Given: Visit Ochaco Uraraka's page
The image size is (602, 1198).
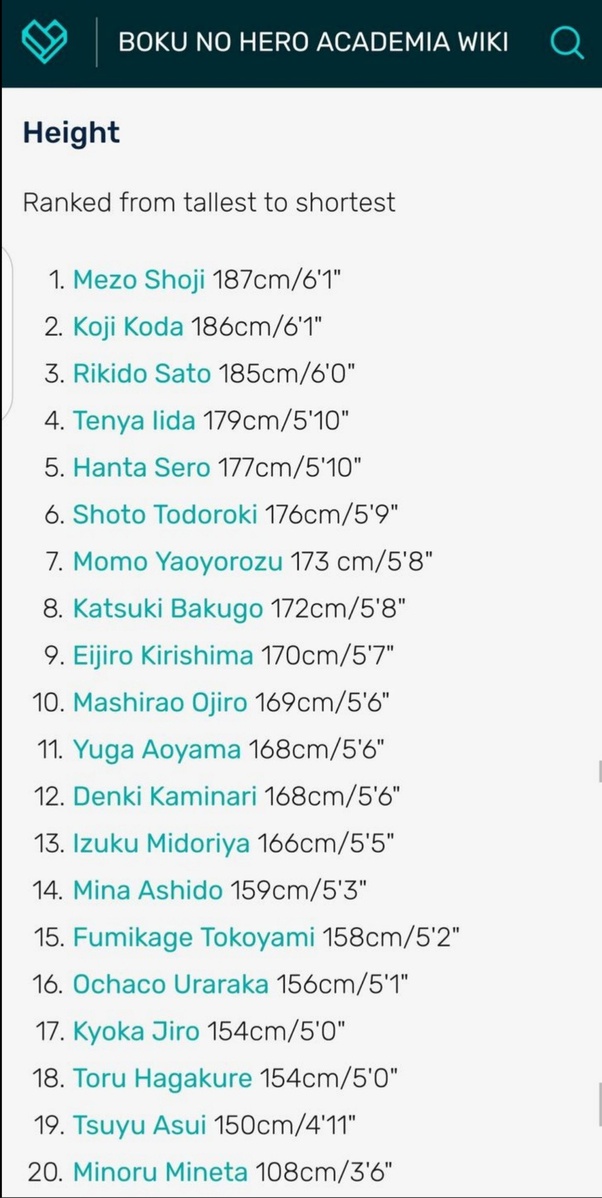Looking at the screenshot, I should (x=170, y=984).
